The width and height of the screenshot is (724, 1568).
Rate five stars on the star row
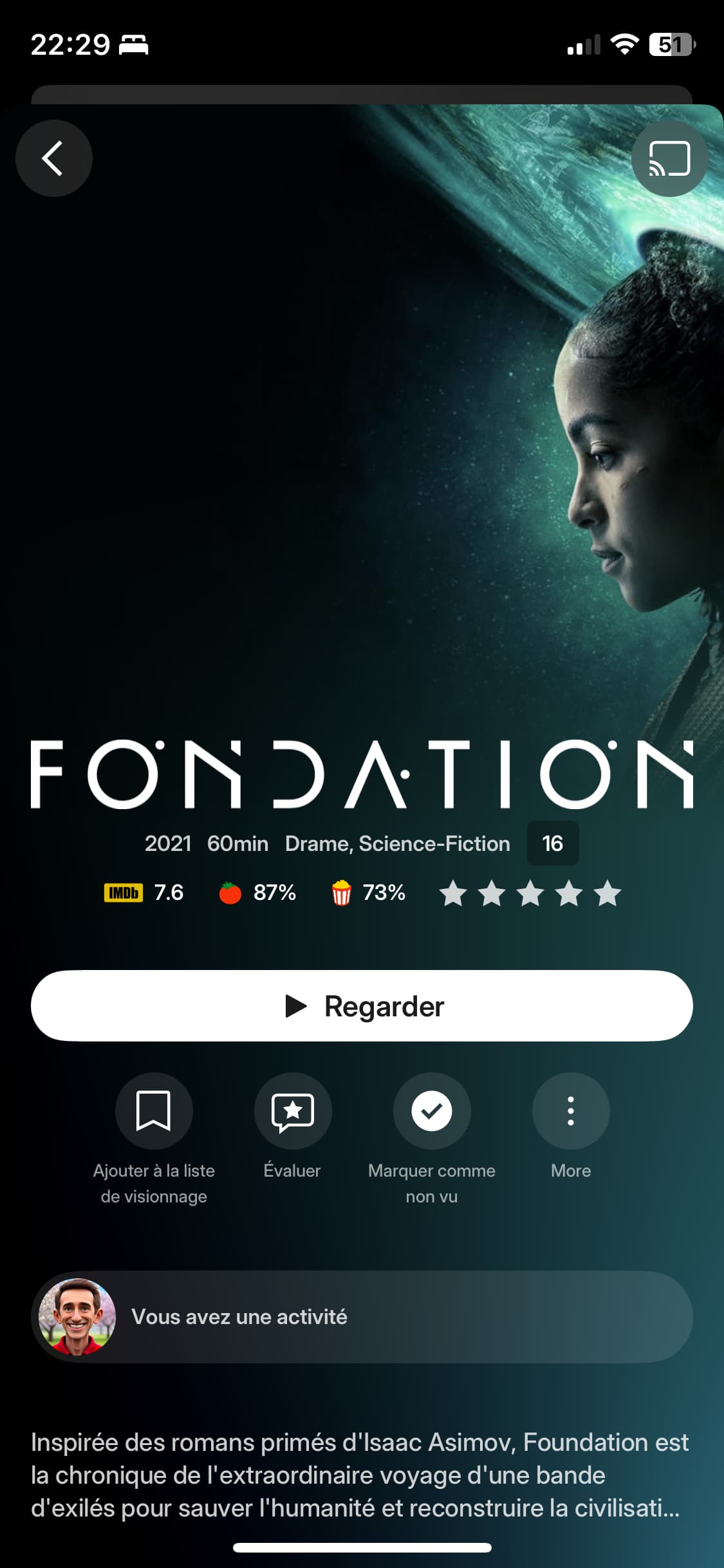(x=608, y=893)
